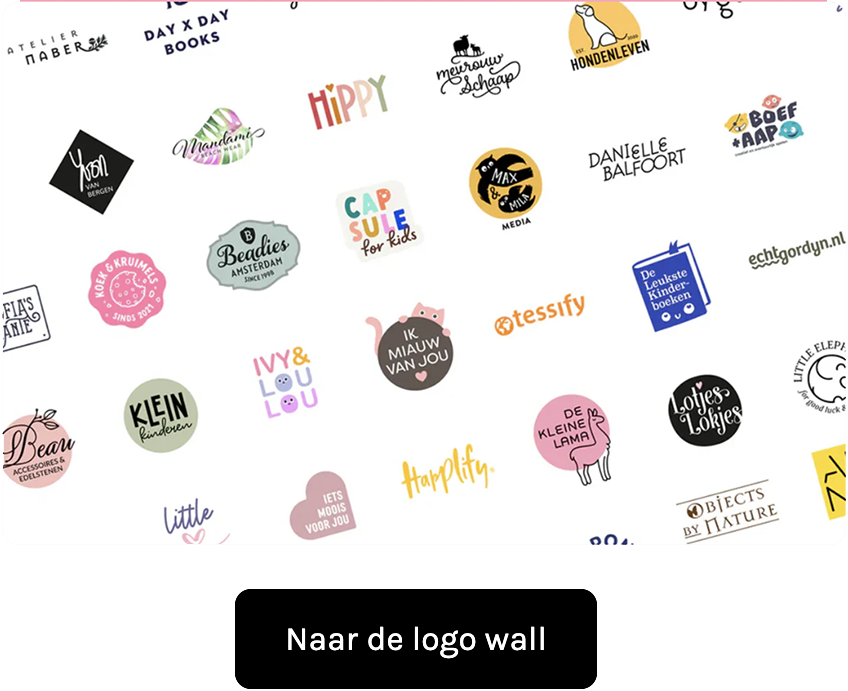Tap the 'Naar de logo wall' button

[x=416, y=639]
